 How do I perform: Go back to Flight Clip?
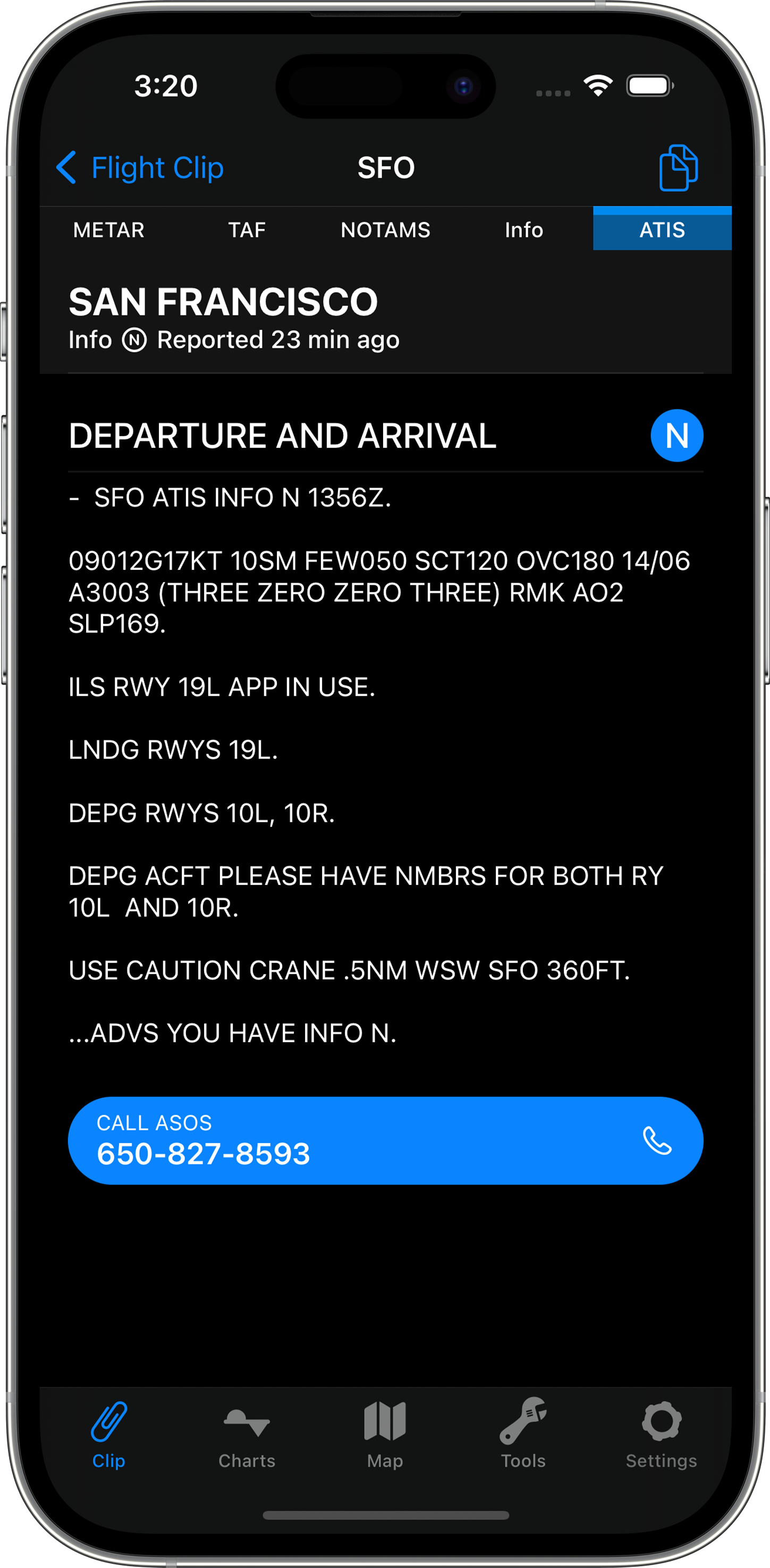click(140, 167)
